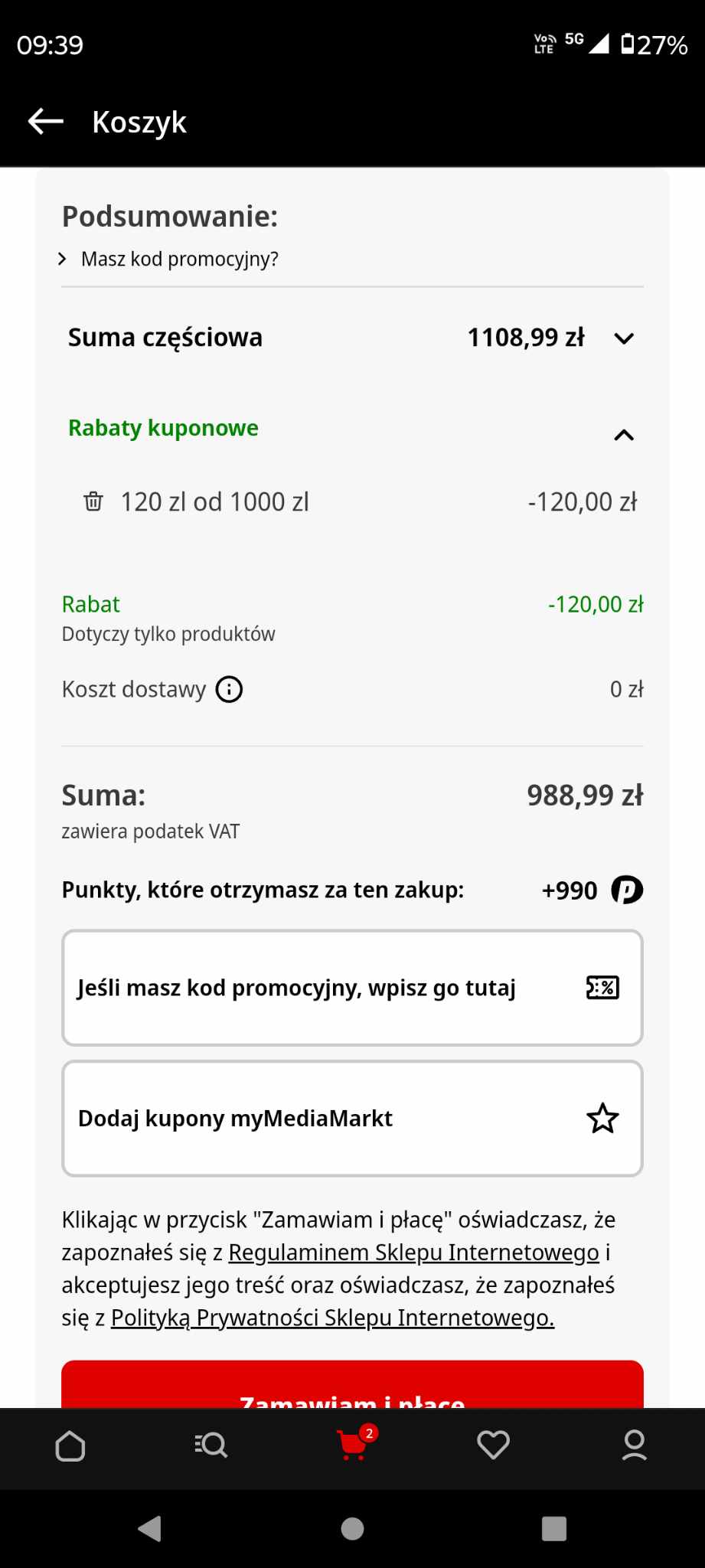
Task: Tap the 'Zamawiam i płacę' button
Action: (x=352, y=1385)
